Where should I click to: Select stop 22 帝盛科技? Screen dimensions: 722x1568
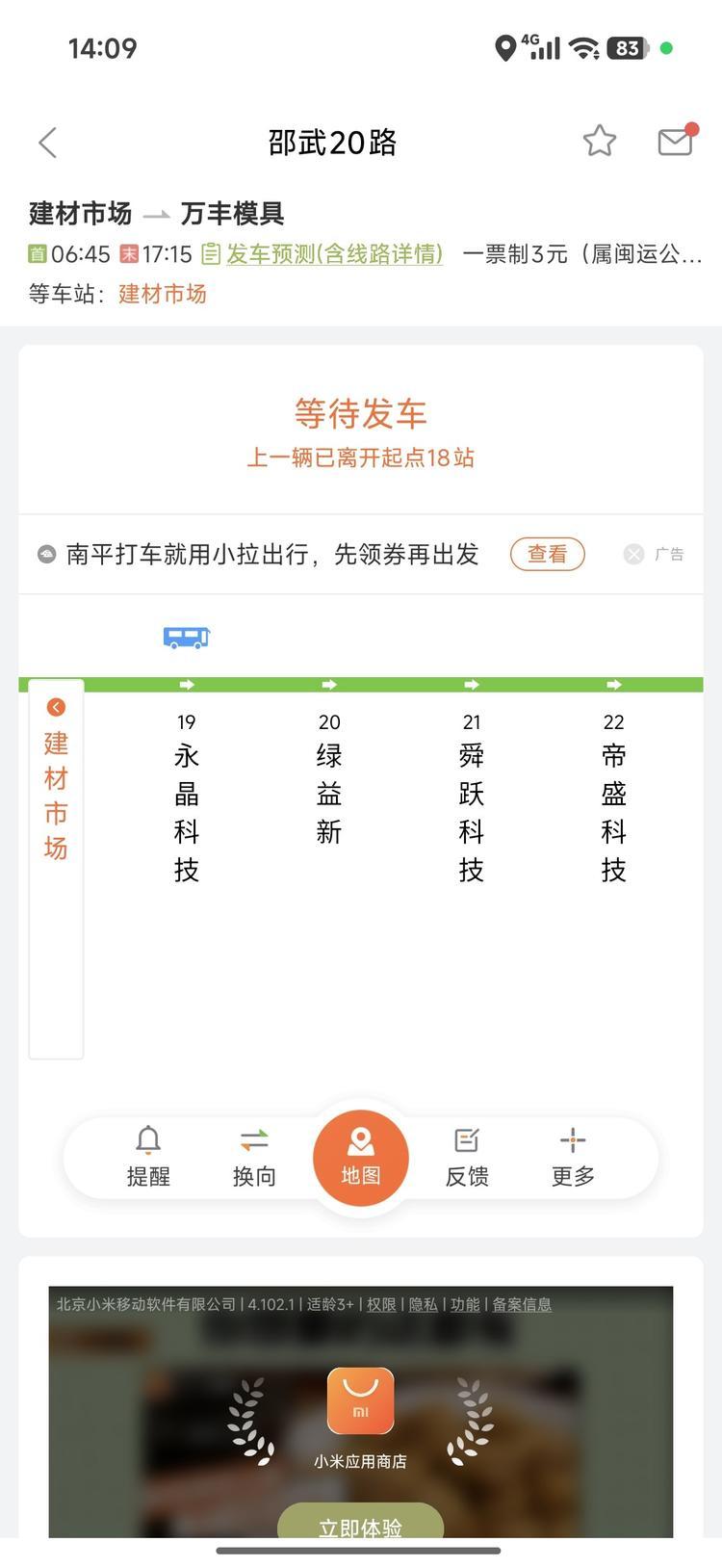614,797
